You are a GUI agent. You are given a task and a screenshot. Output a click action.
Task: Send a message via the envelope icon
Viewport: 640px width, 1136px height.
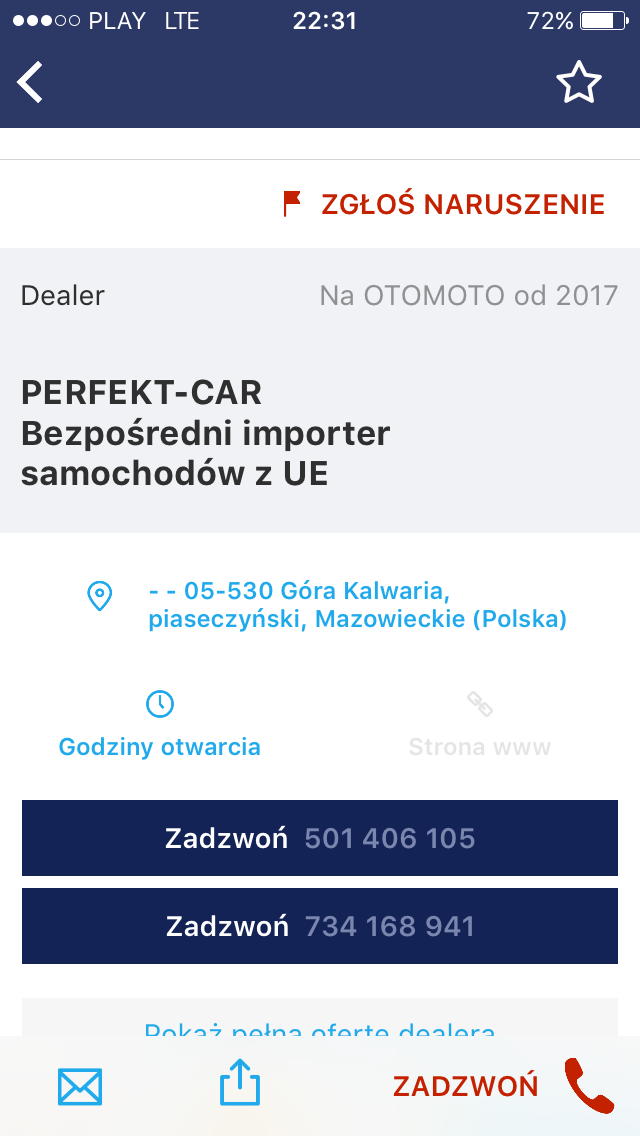click(80, 1086)
